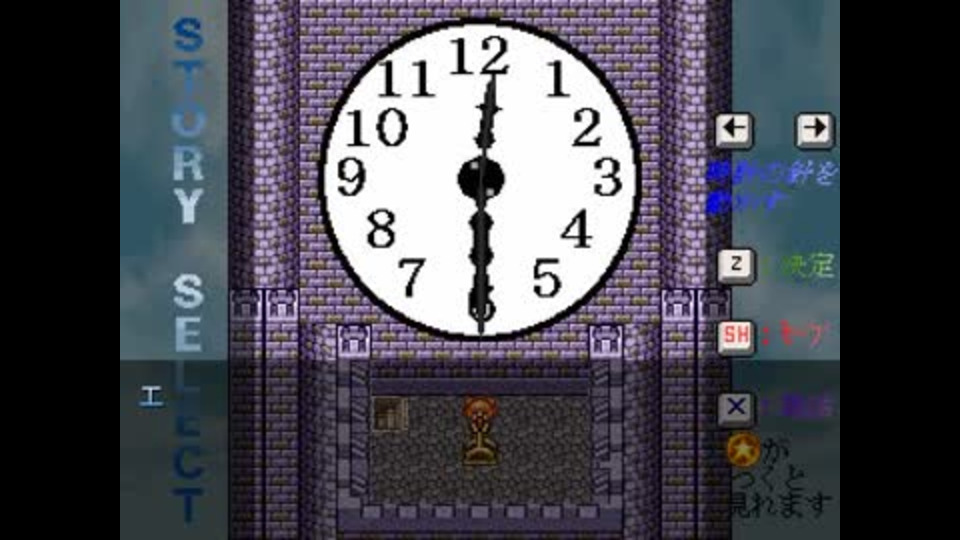Tap the Z key to confirm selection
The height and width of the screenshot is (540, 960).
click(736, 266)
